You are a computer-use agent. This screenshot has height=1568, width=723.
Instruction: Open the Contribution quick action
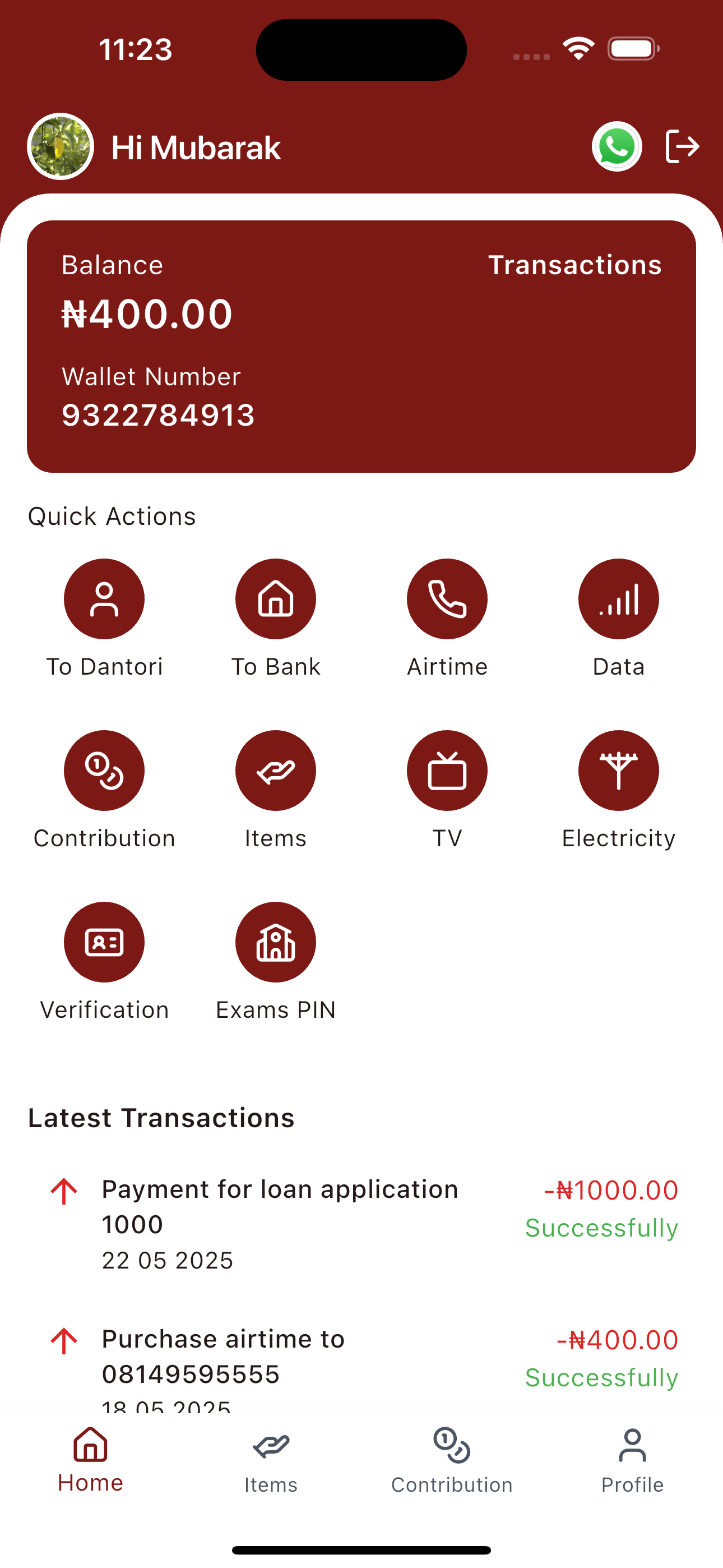(104, 771)
